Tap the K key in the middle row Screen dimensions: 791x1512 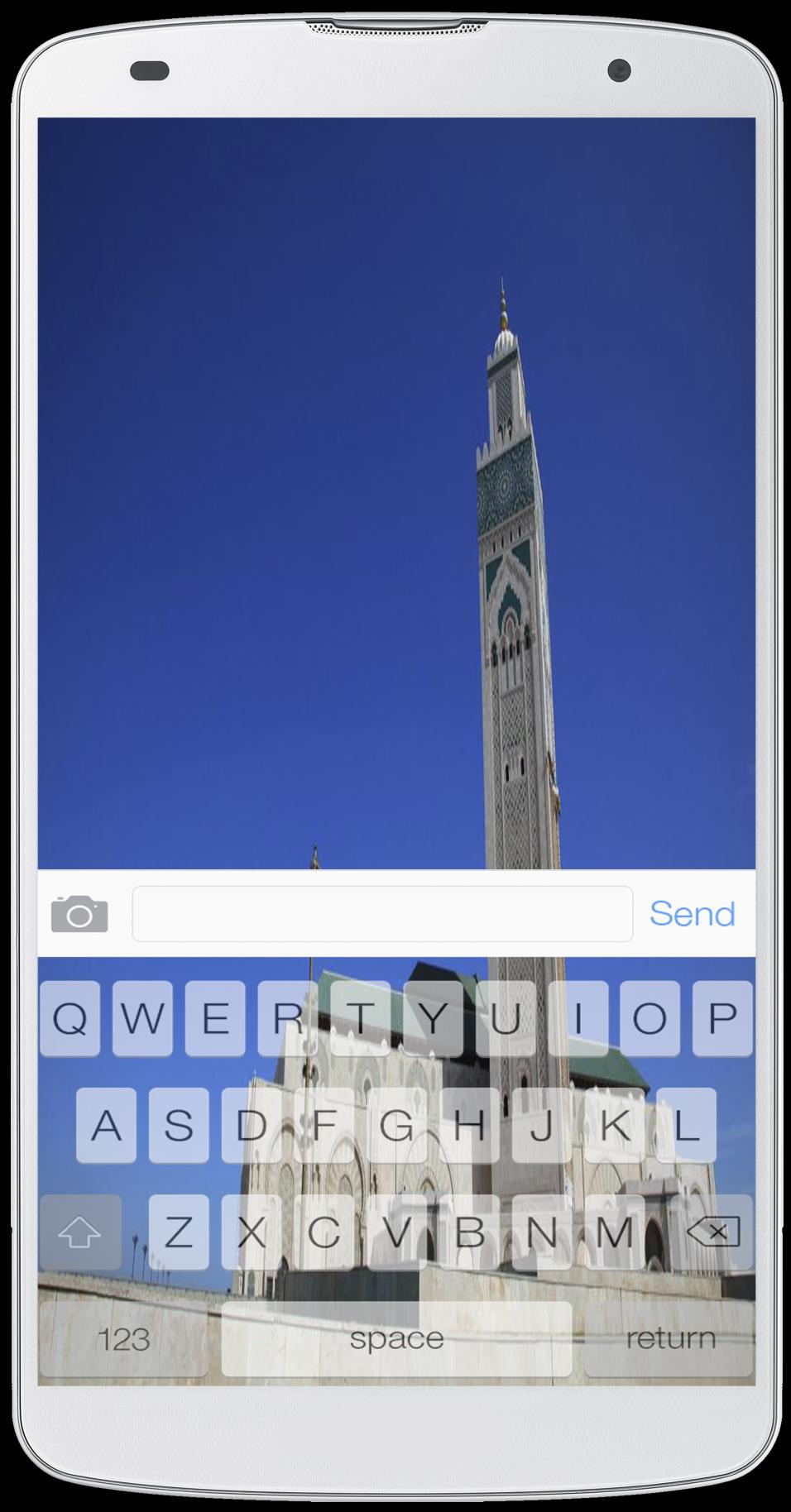(616, 1126)
